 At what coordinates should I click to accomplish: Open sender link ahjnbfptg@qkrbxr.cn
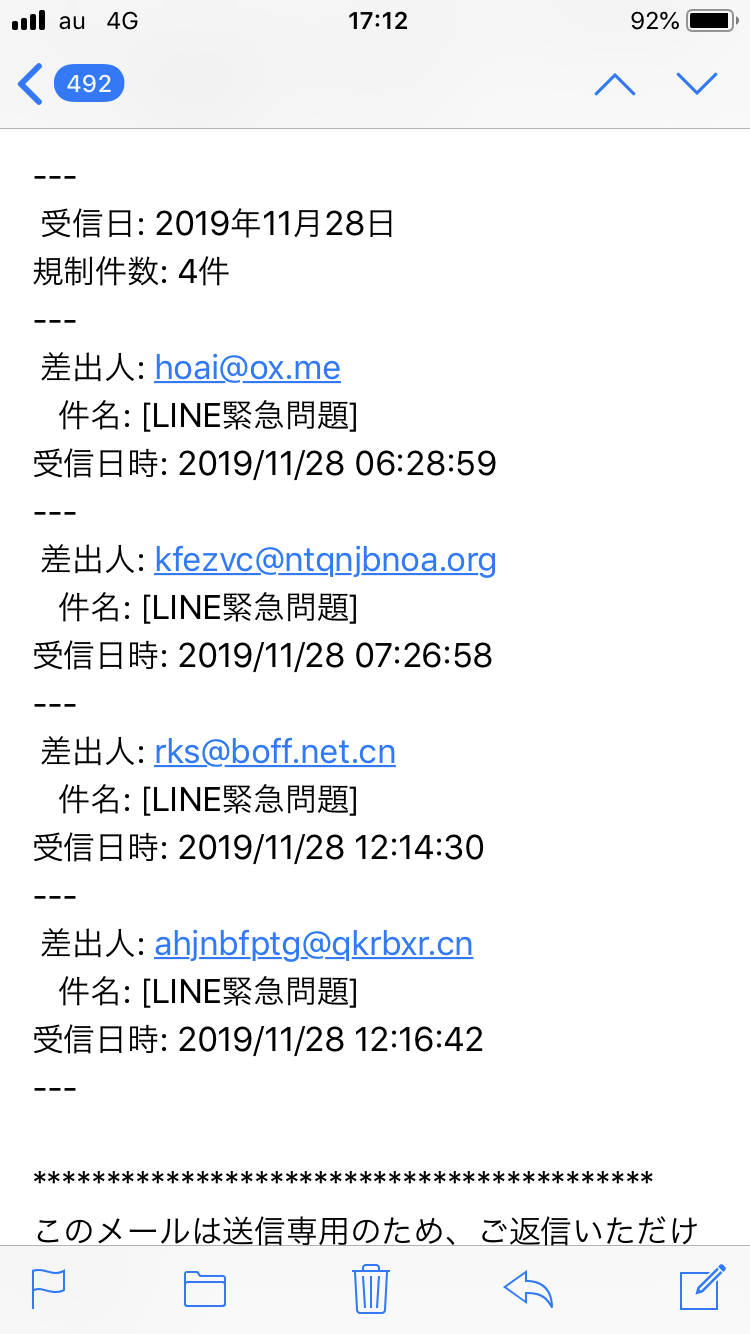[313, 944]
